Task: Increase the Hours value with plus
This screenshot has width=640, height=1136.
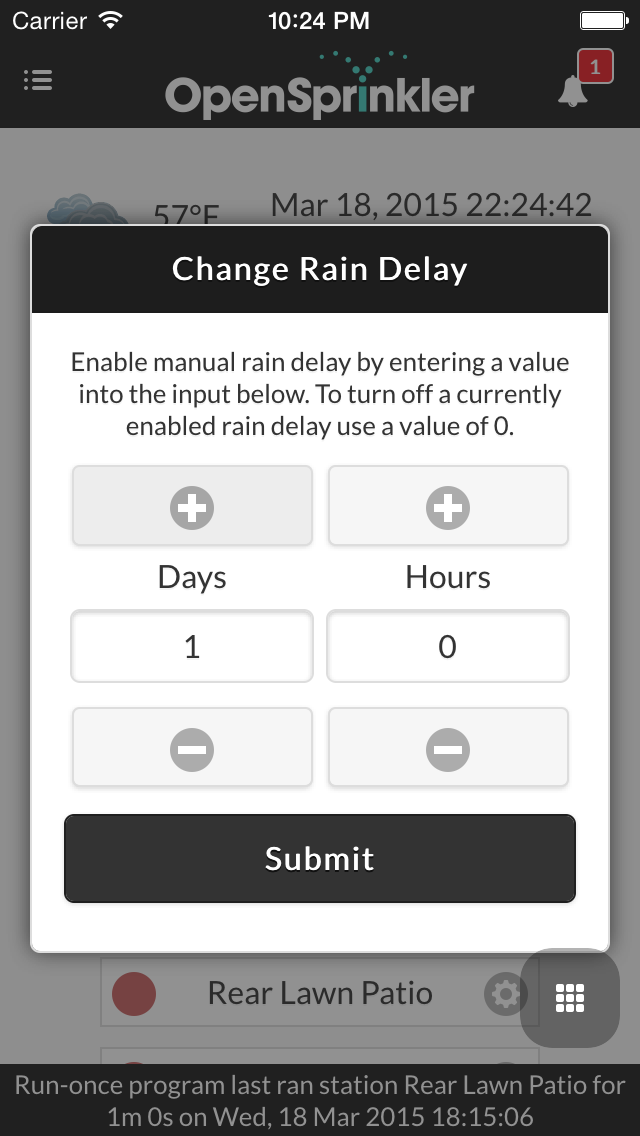Action: [x=448, y=507]
